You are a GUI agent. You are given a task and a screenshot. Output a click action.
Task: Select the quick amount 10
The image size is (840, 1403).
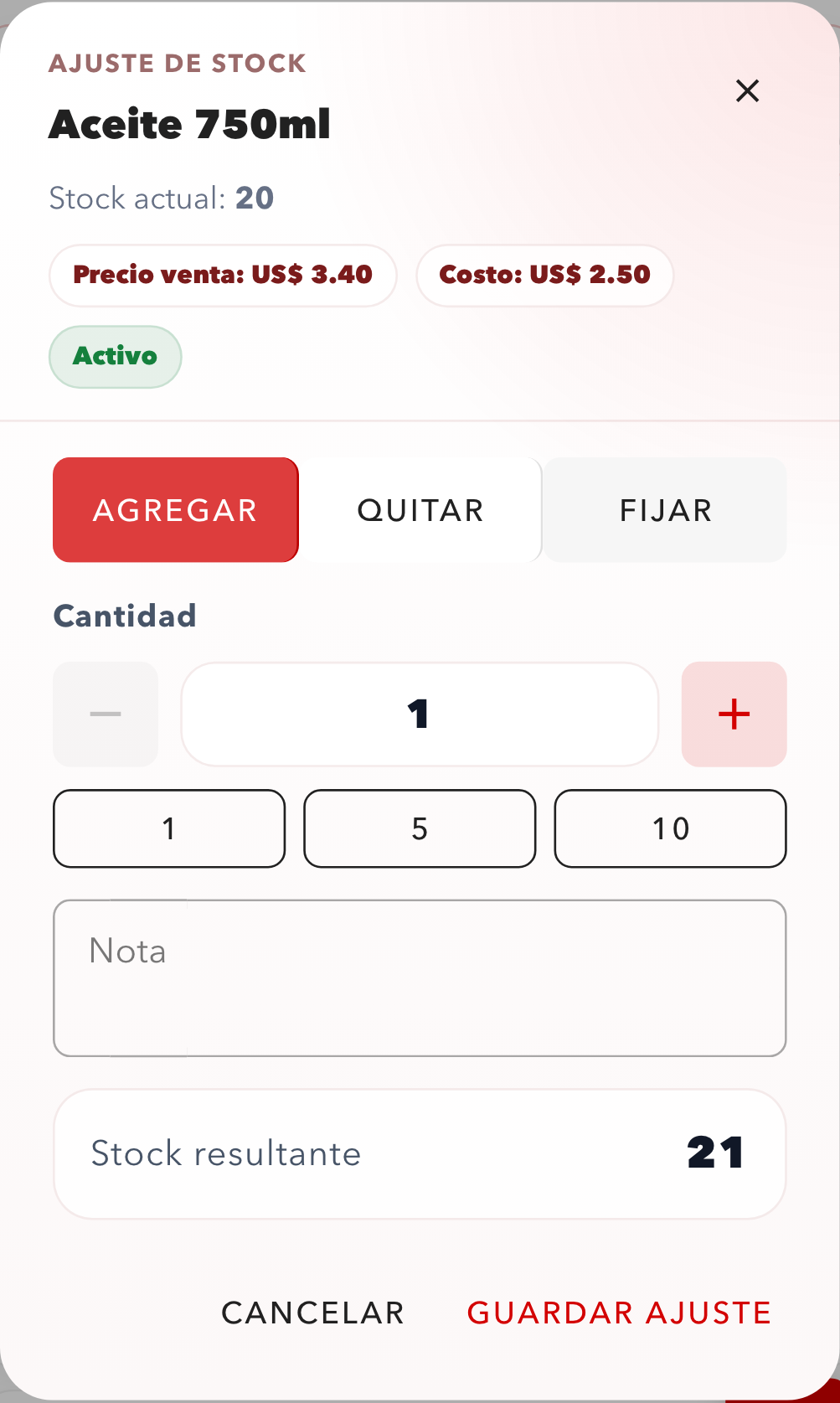670,828
